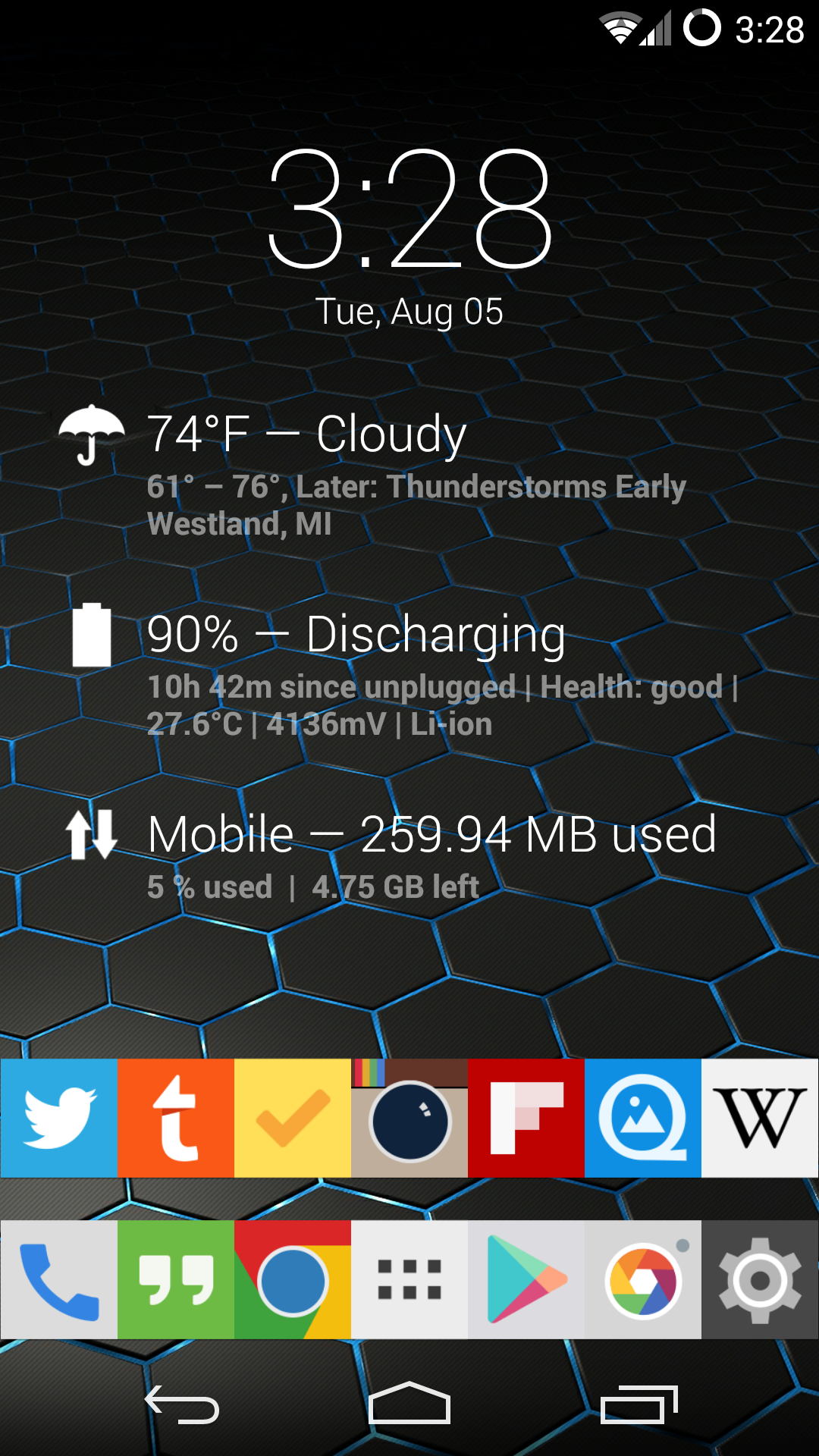
Task: Launch Hangouts
Action: click(x=176, y=1280)
